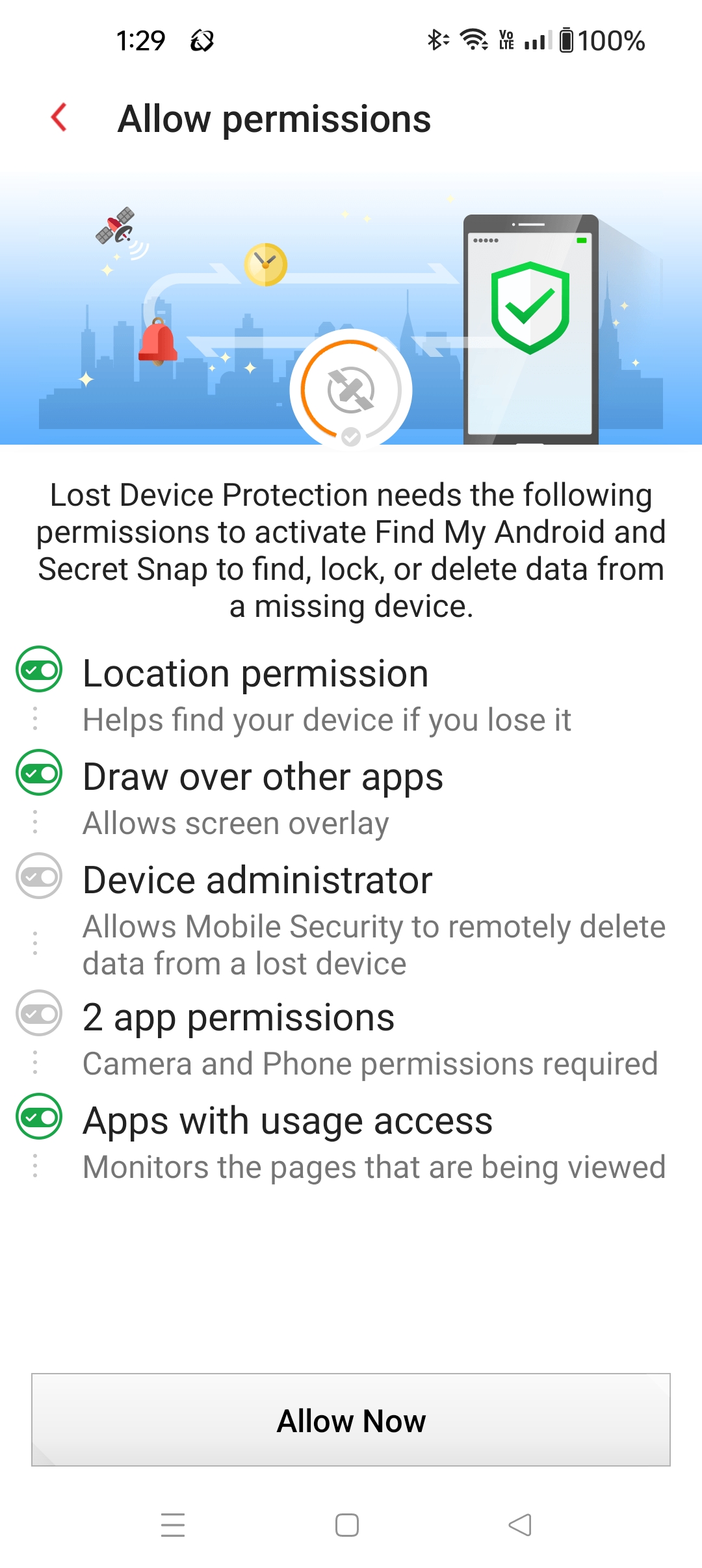This screenshot has width=702, height=1568.
Task: Tap the battery indicator showing 100%
Action: tap(599, 40)
